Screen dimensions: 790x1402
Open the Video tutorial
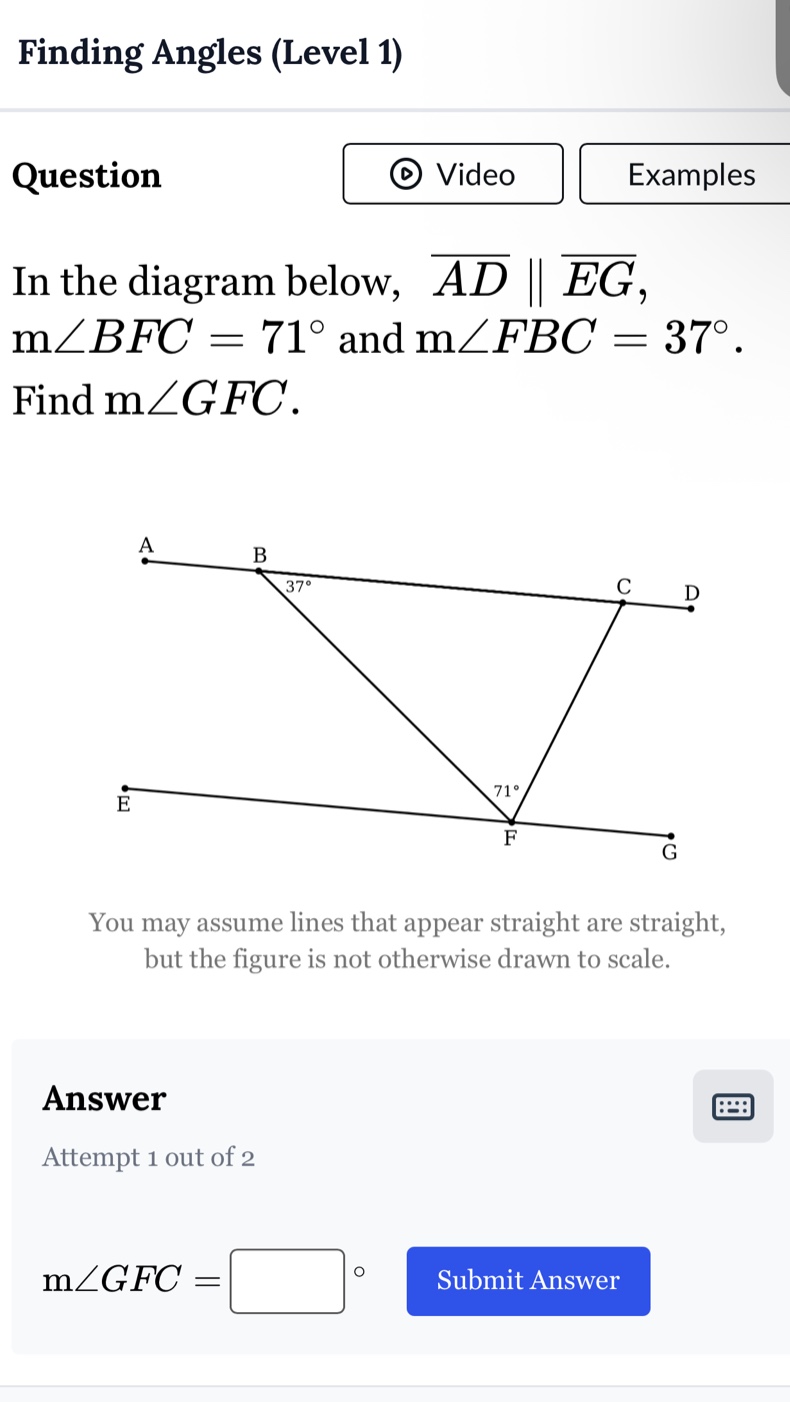(x=453, y=174)
